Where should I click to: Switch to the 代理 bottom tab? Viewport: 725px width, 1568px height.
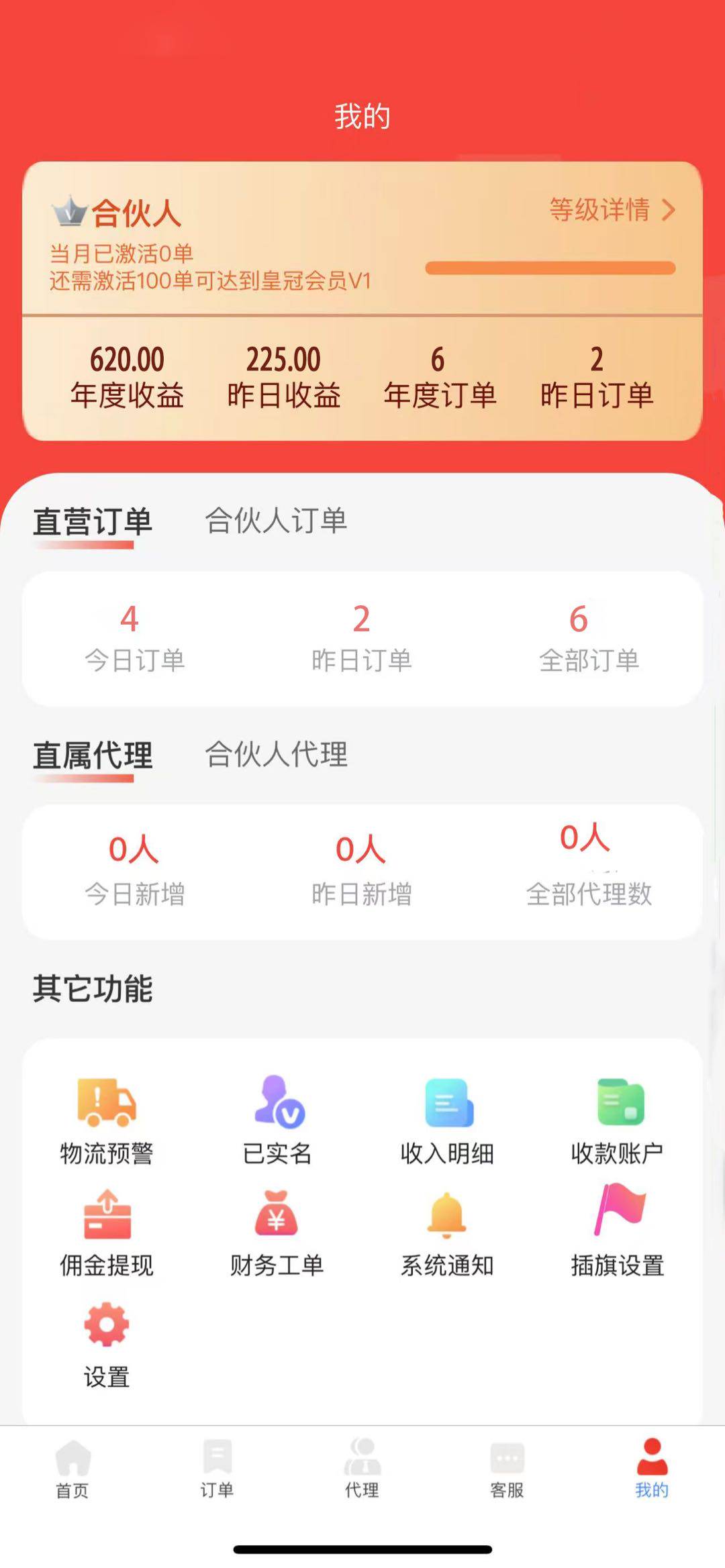point(362,1469)
